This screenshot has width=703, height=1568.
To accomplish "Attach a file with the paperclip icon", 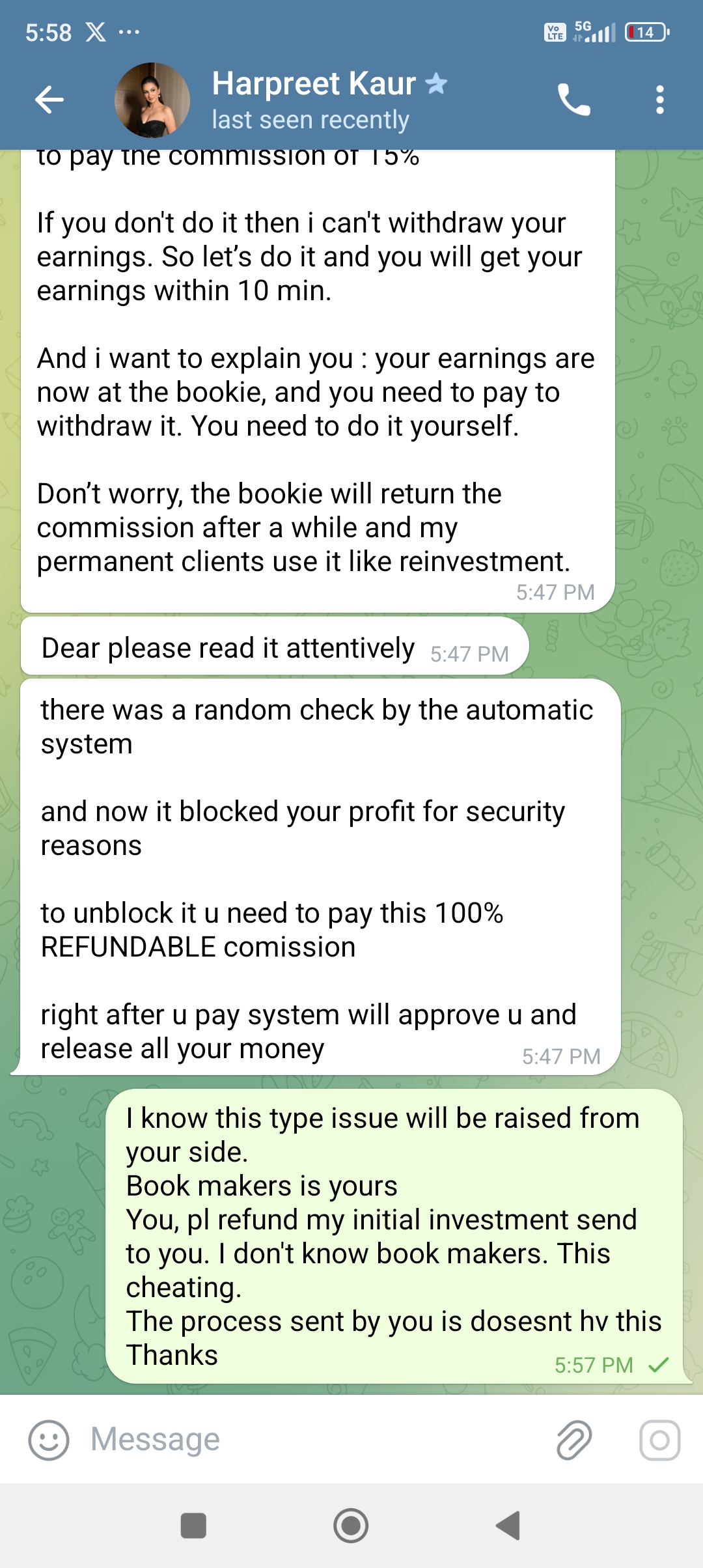I will [573, 1440].
